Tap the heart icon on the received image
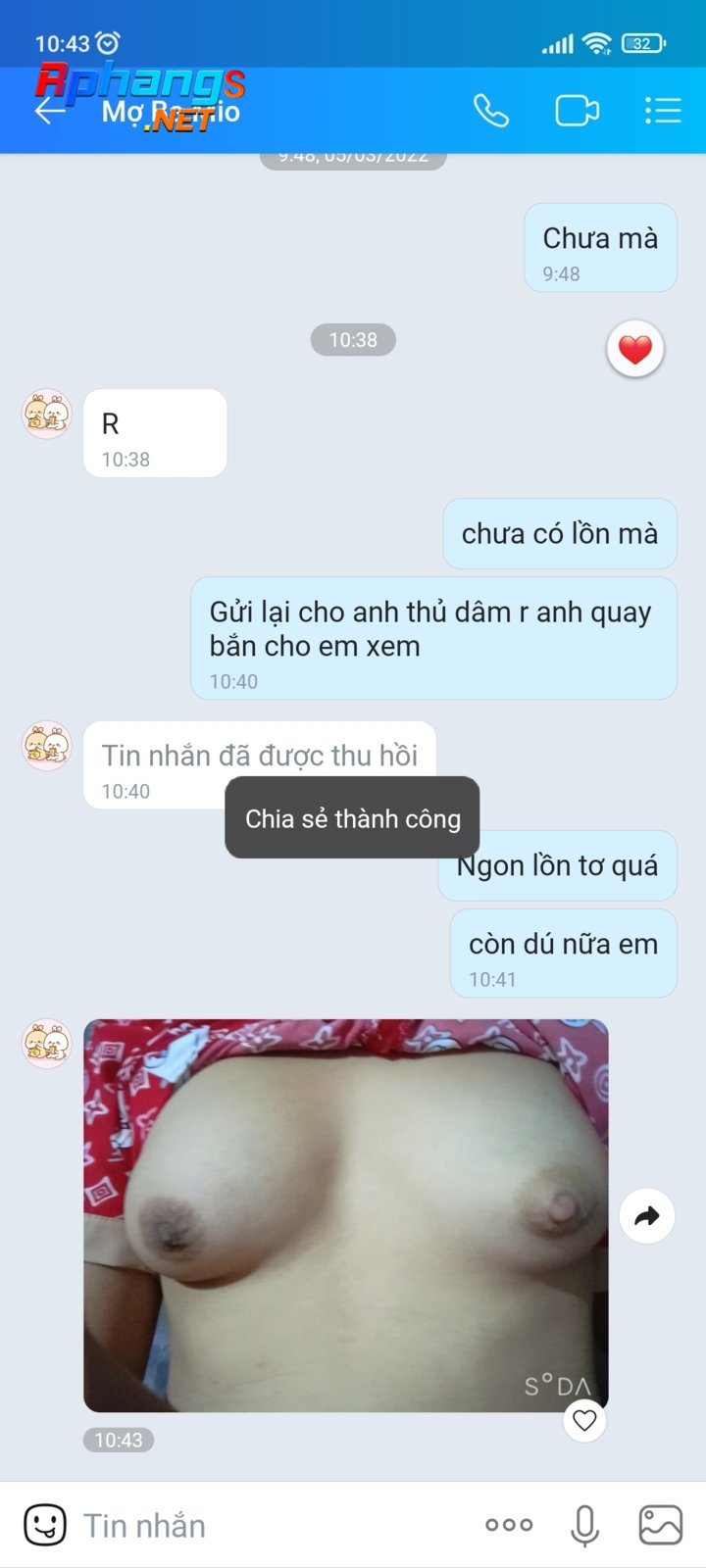Screen dimensions: 706x1568 (x=584, y=1420)
